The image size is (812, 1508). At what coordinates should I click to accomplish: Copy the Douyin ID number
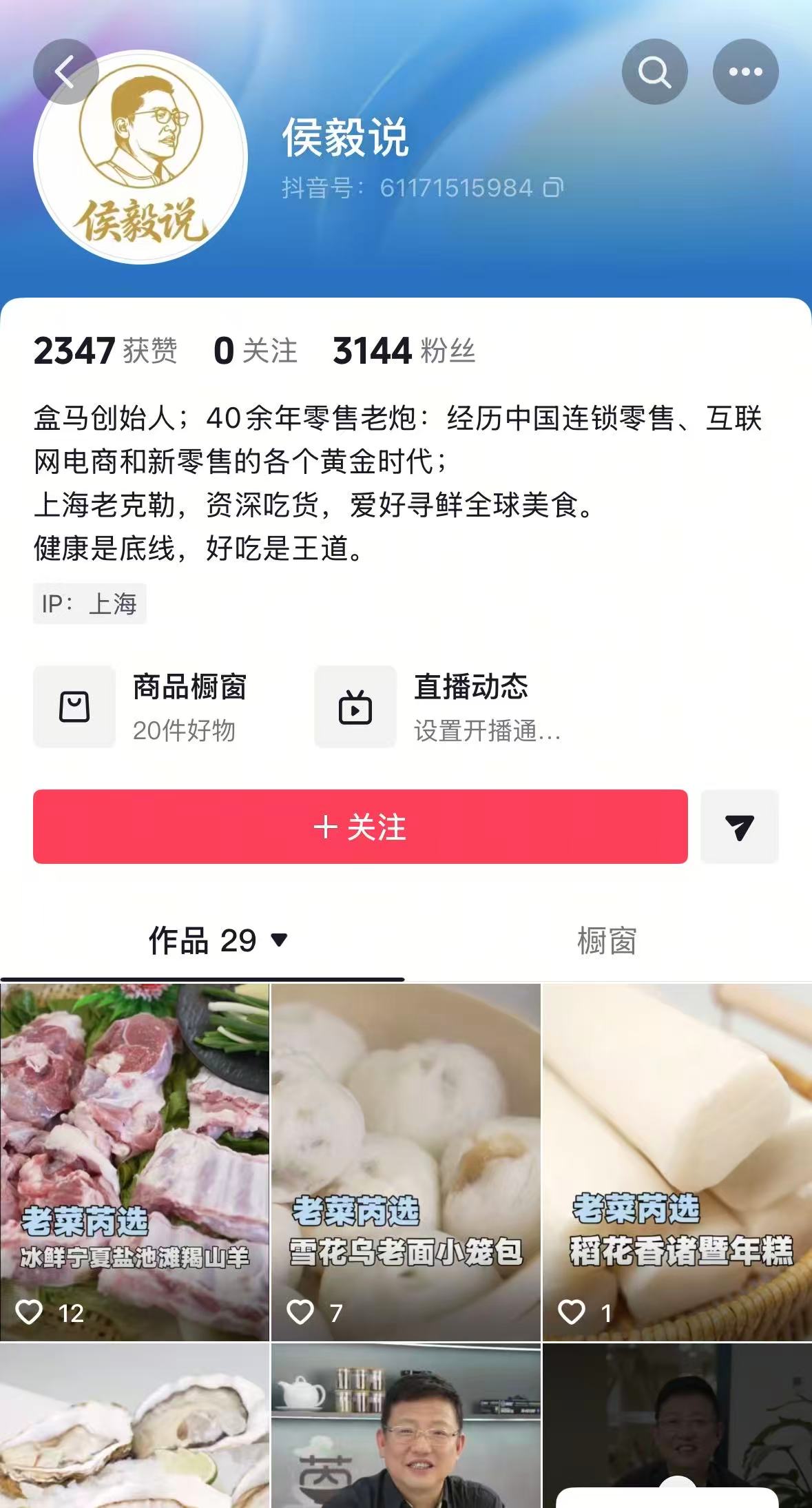click(554, 187)
